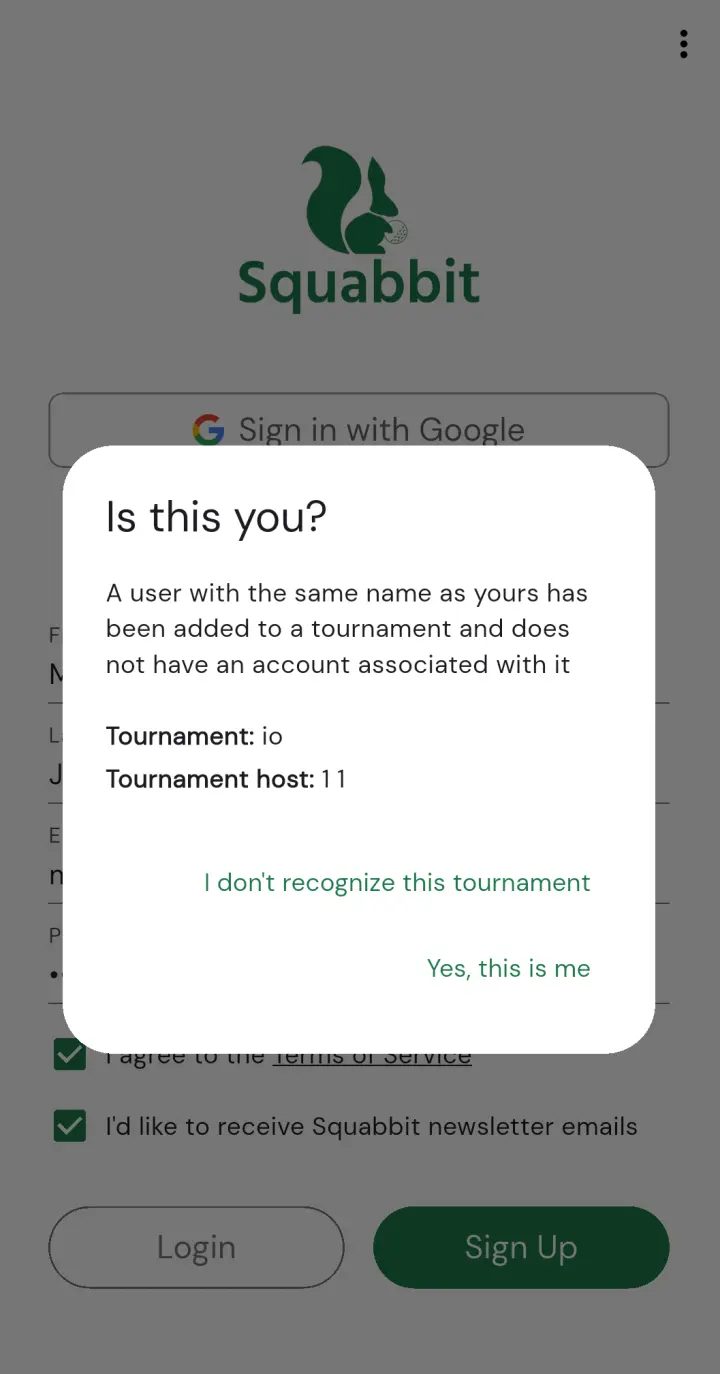Select the Login button
This screenshot has width=720, height=1374.
click(196, 1247)
